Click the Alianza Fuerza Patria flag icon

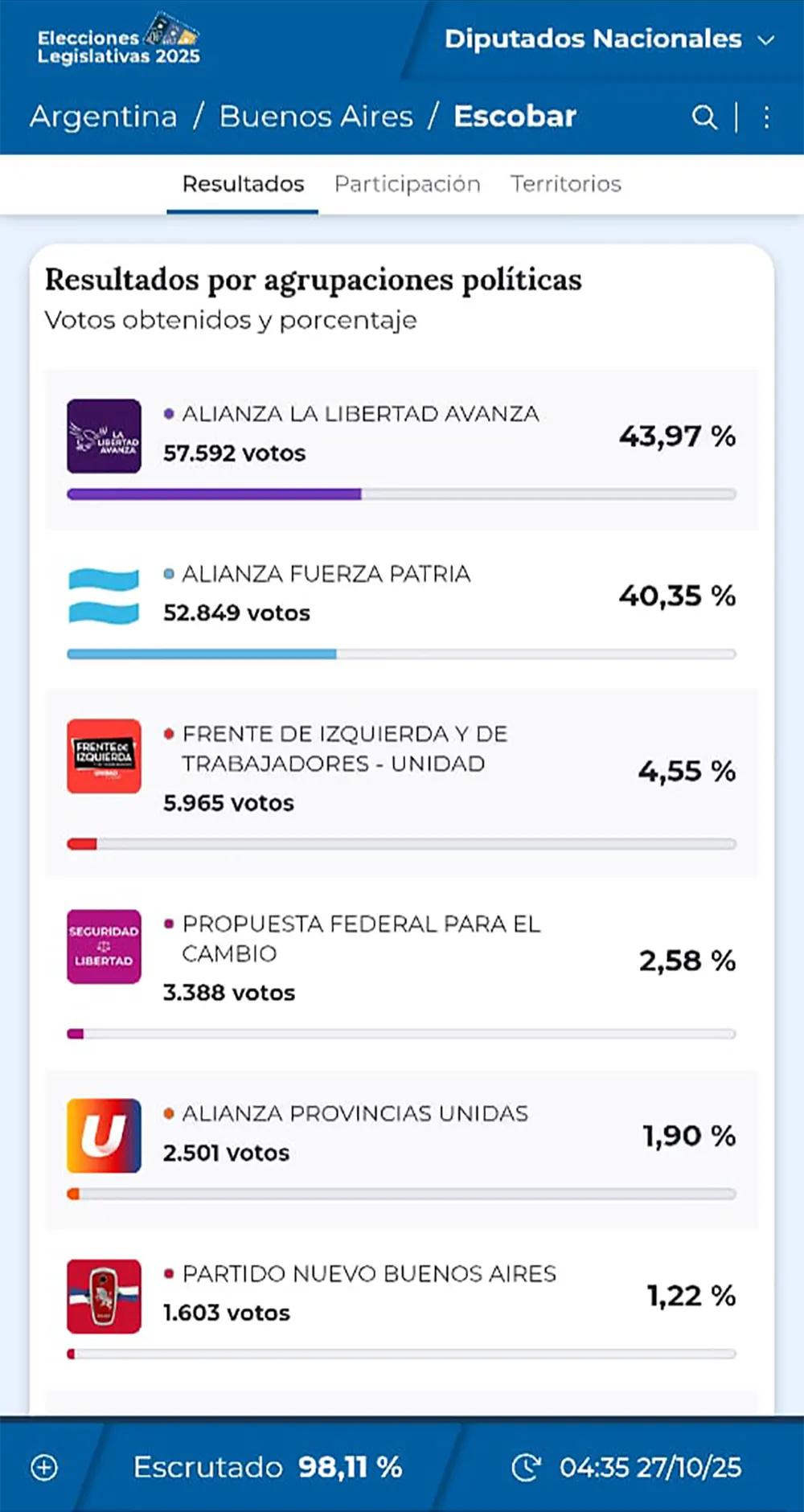(x=104, y=595)
